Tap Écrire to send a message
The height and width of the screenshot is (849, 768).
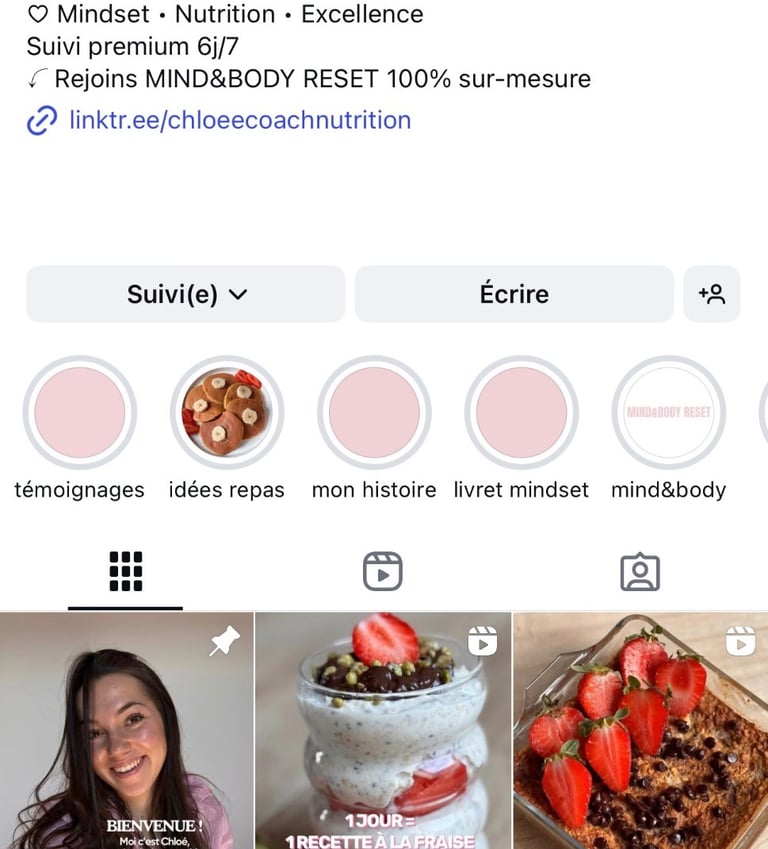pos(514,294)
